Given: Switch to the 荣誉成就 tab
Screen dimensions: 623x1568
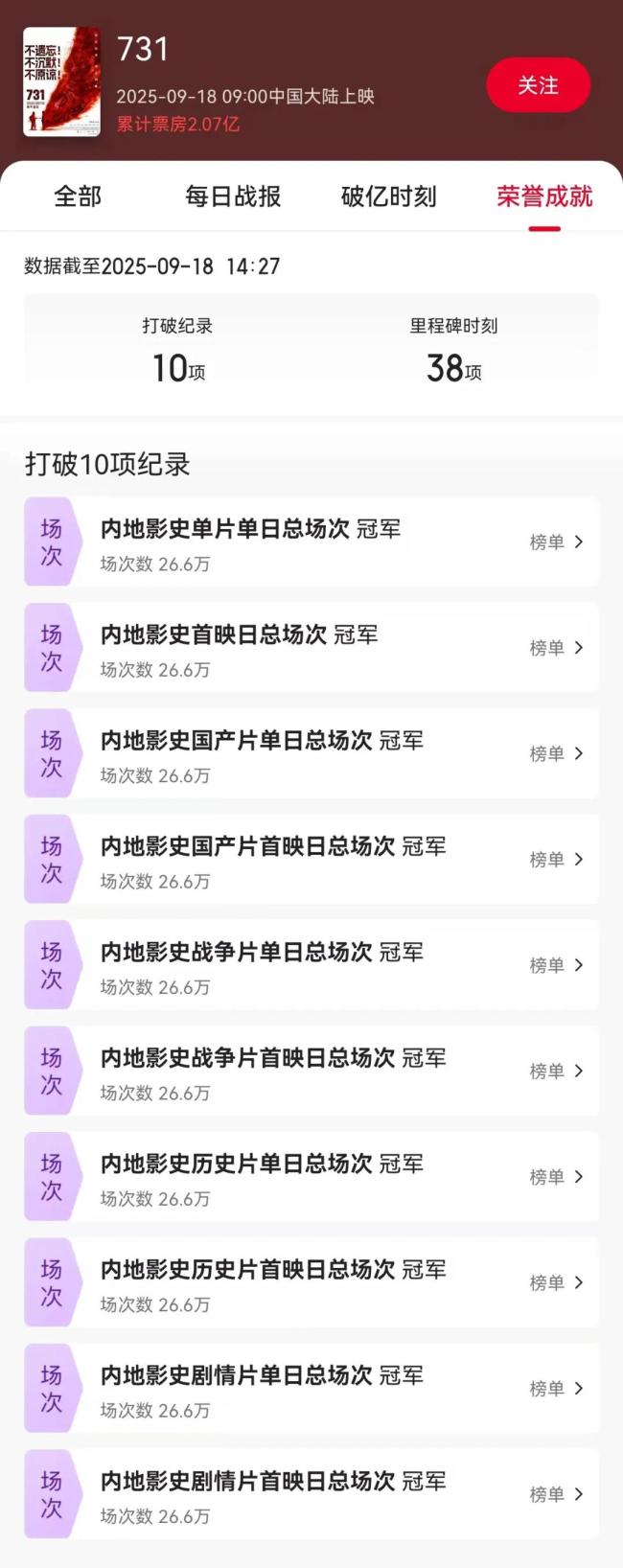Looking at the screenshot, I should 543,196.
